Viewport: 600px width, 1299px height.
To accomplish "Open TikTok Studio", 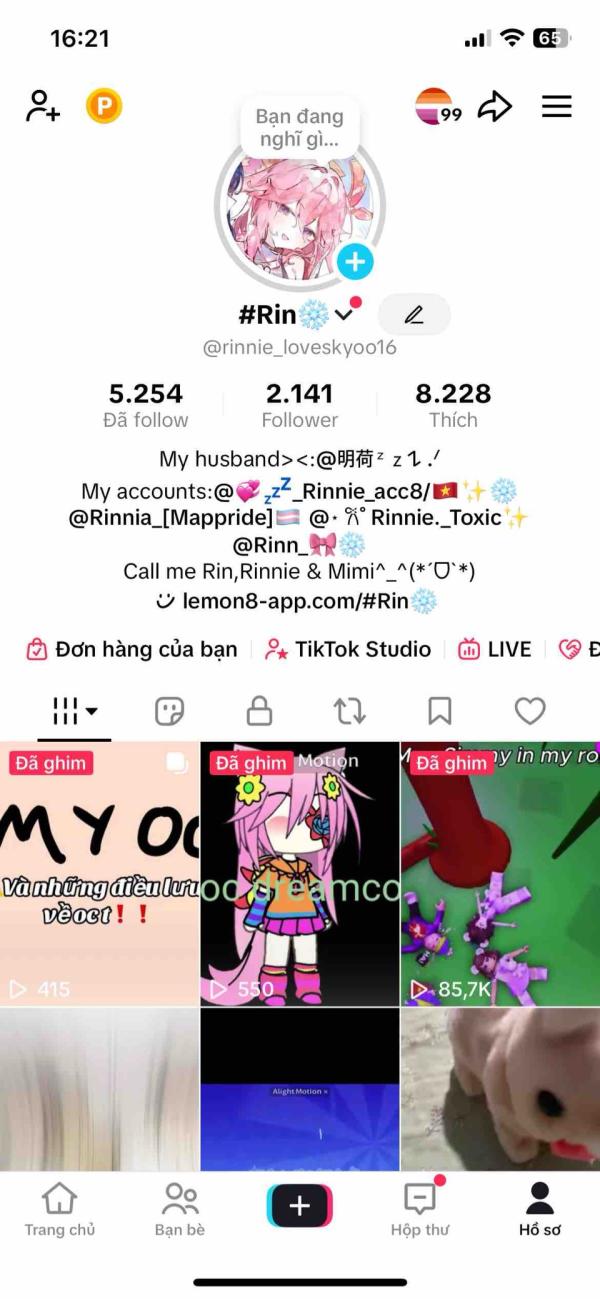I will click(347, 649).
